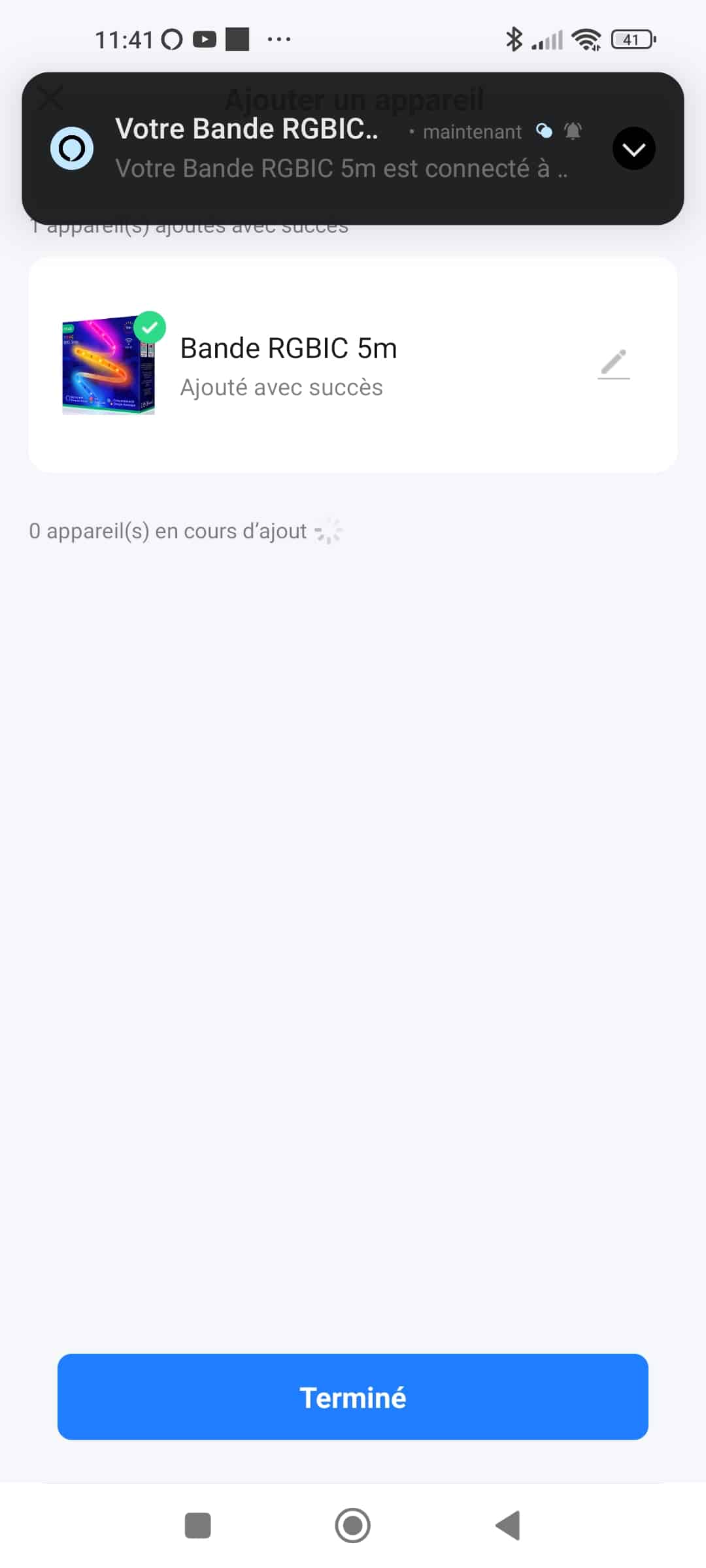Edit the Bande RGBIC 5m device name

click(x=614, y=364)
